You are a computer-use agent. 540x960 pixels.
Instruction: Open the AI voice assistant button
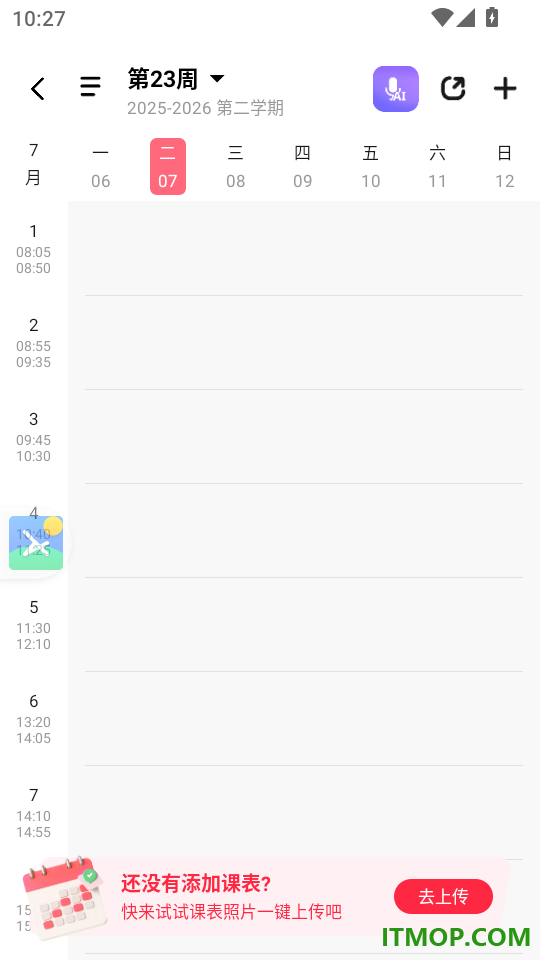(396, 89)
